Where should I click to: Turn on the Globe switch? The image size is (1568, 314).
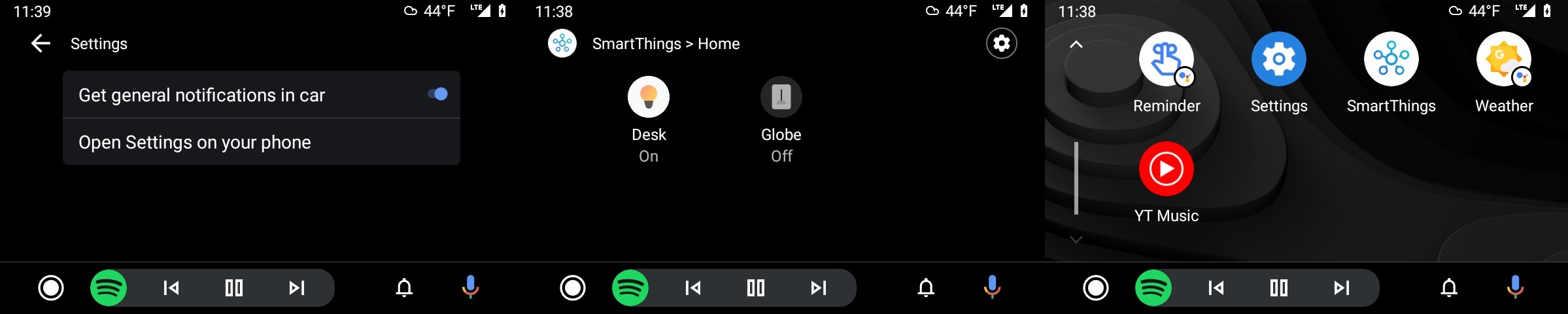pyautogui.click(x=781, y=97)
